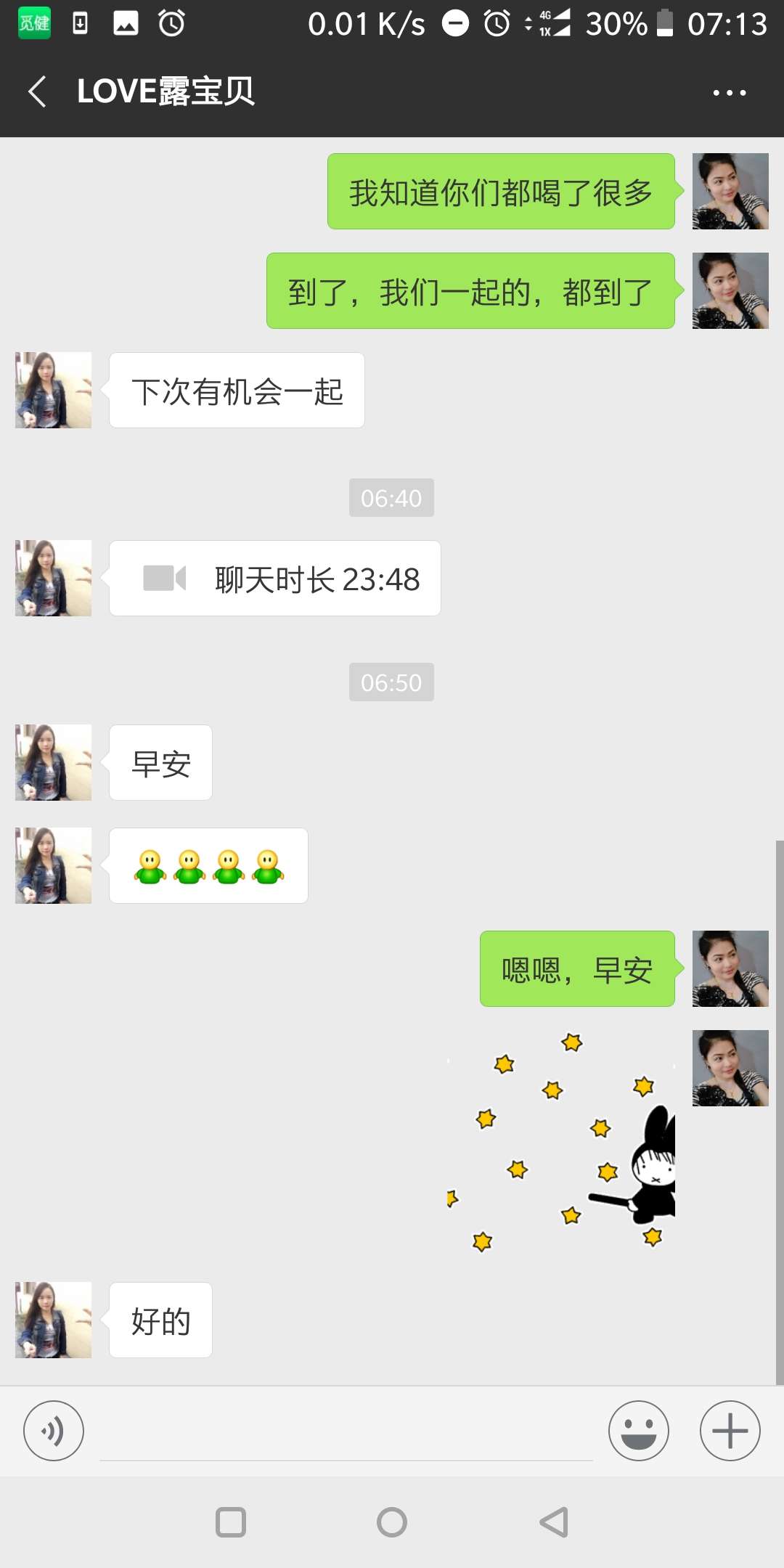The height and width of the screenshot is (1568, 784).
Task: Tap the 06:40 timestamp label
Action: click(391, 498)
